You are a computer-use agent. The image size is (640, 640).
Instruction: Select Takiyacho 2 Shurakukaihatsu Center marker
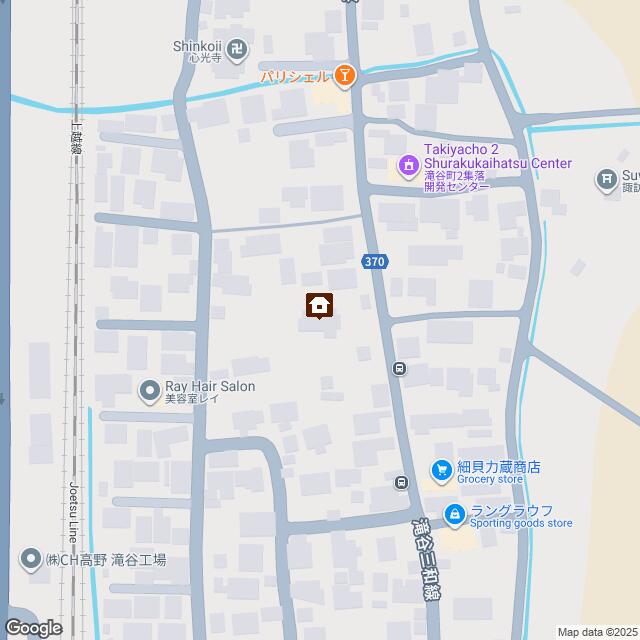coord(407,165)
